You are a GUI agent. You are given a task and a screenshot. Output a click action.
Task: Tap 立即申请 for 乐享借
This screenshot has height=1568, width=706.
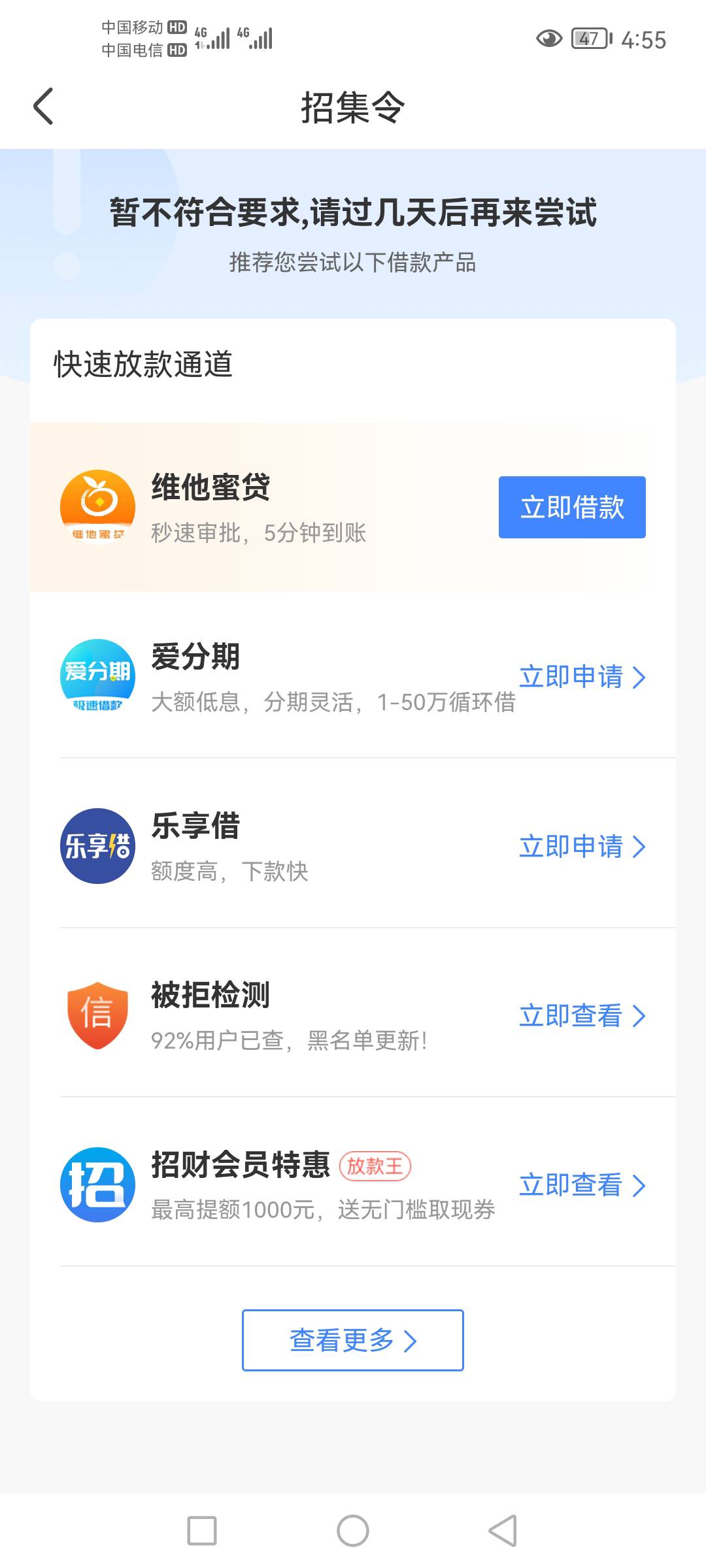[582, 846]
